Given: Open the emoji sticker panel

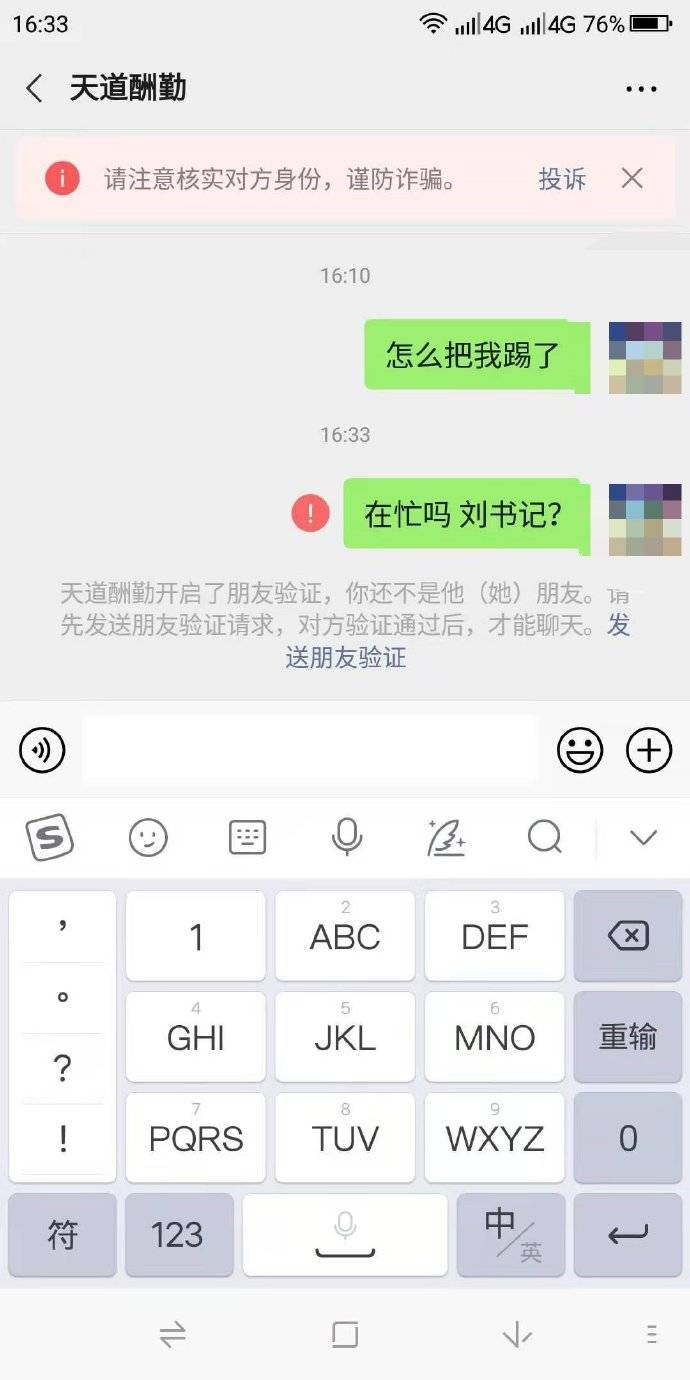Looking at the screenshot, I should 580,750.
